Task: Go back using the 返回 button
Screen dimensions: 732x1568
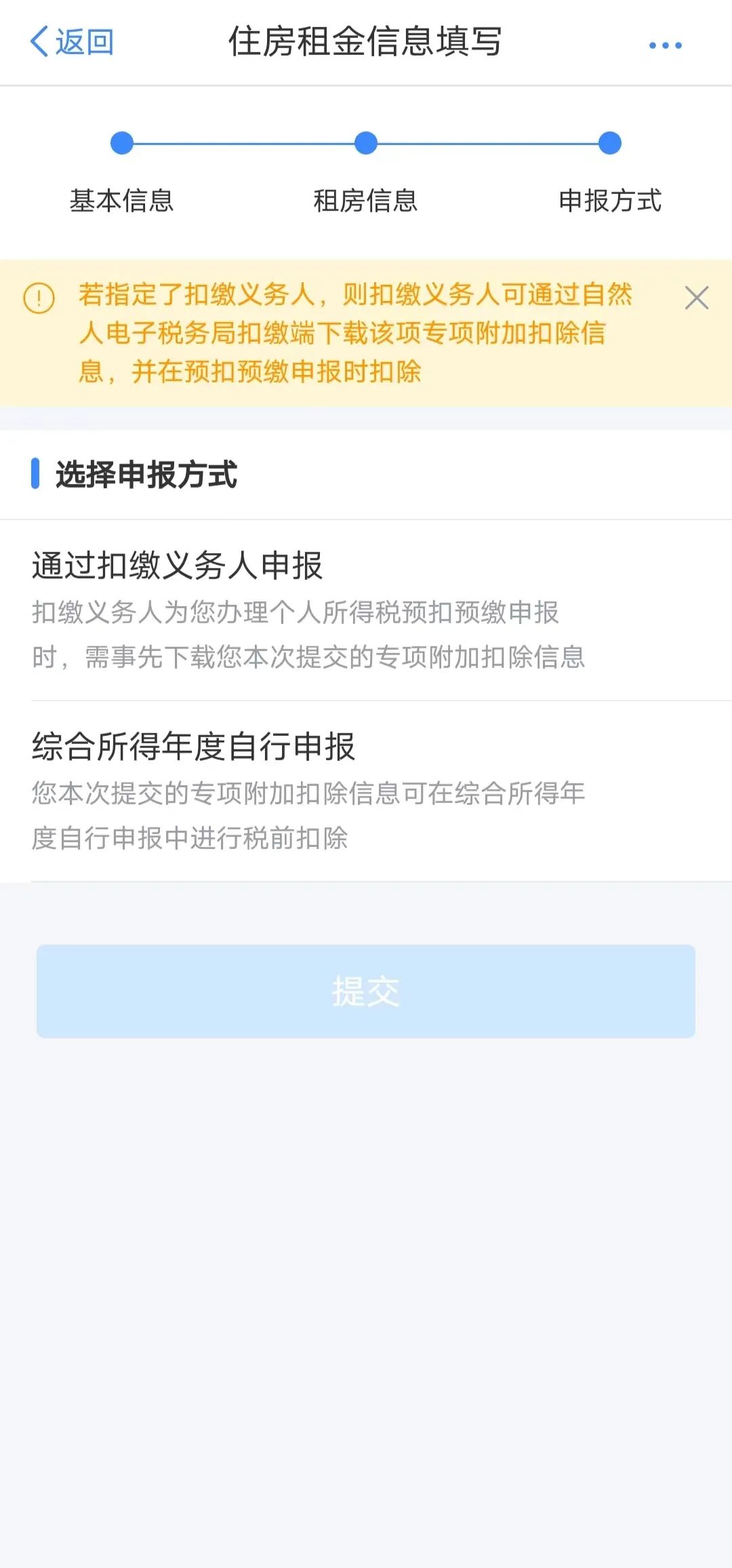Action: (72, 42)
